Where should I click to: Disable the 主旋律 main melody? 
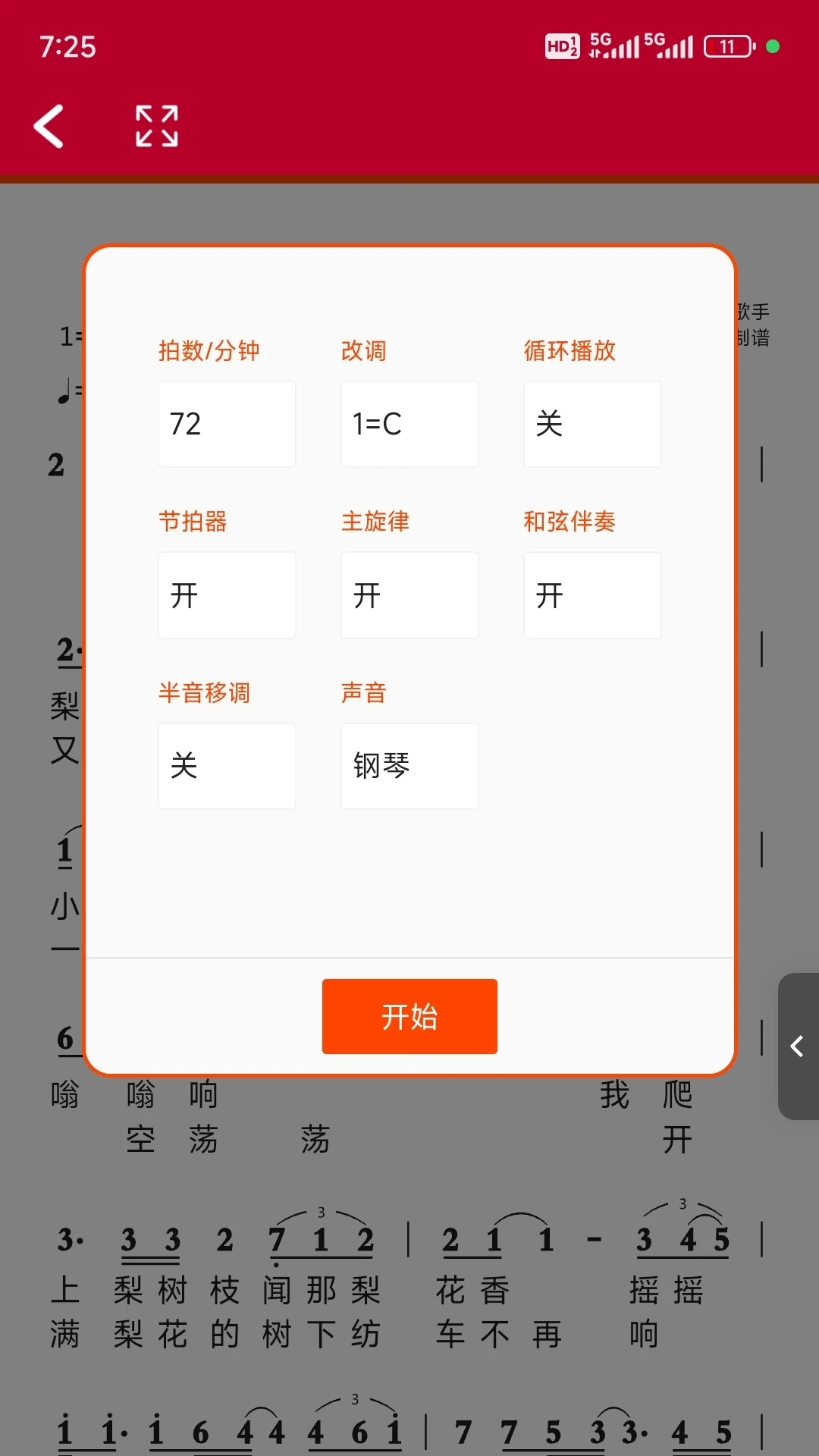(409, 595)
